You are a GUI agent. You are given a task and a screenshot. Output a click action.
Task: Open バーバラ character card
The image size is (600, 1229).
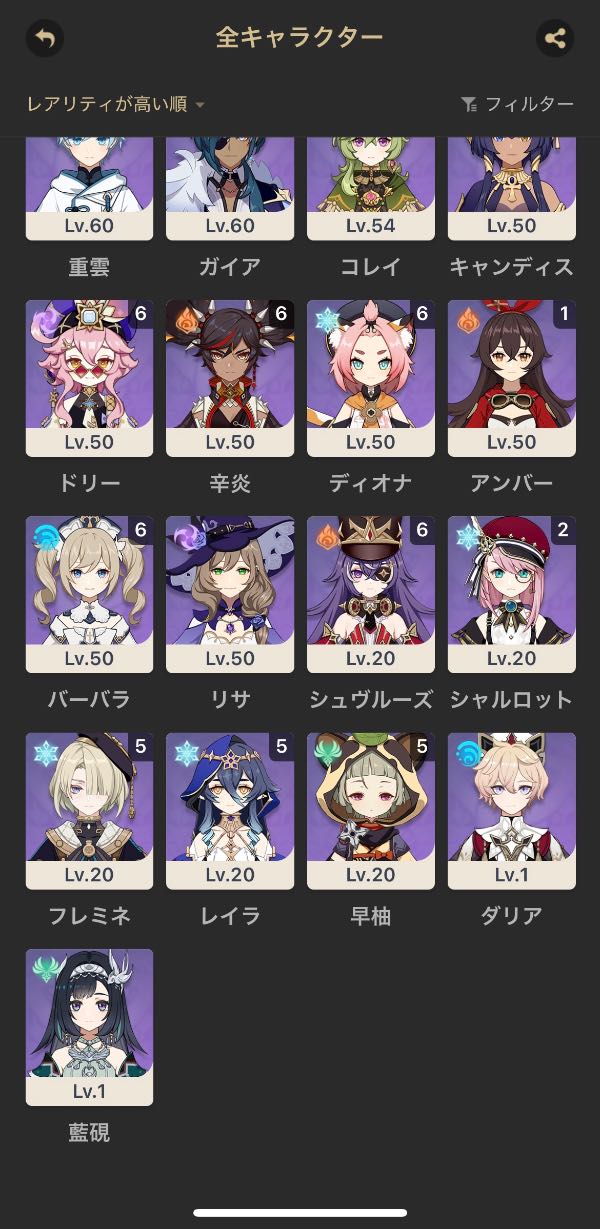click(89, 594)
